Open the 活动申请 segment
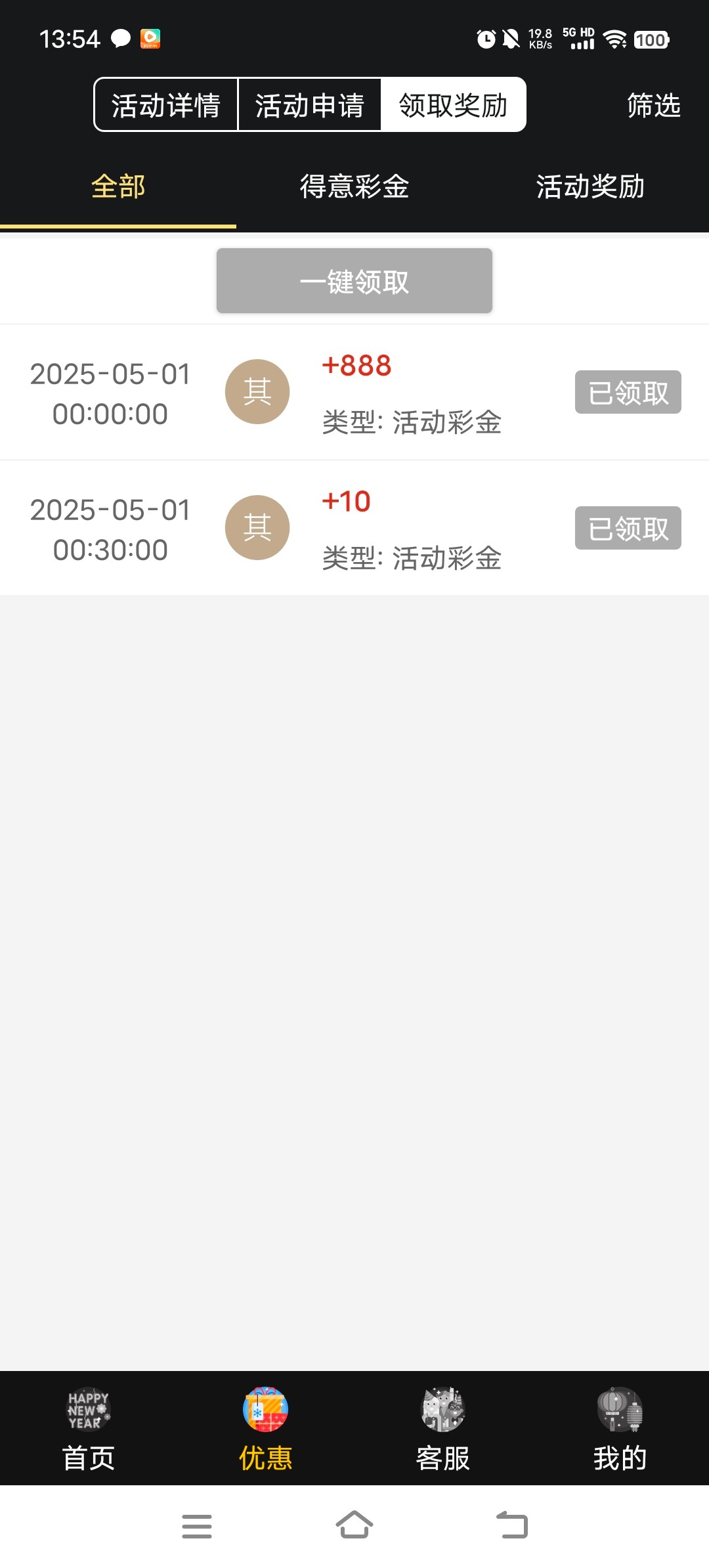This screenshot has height=1568, width=709. point(309,105)
